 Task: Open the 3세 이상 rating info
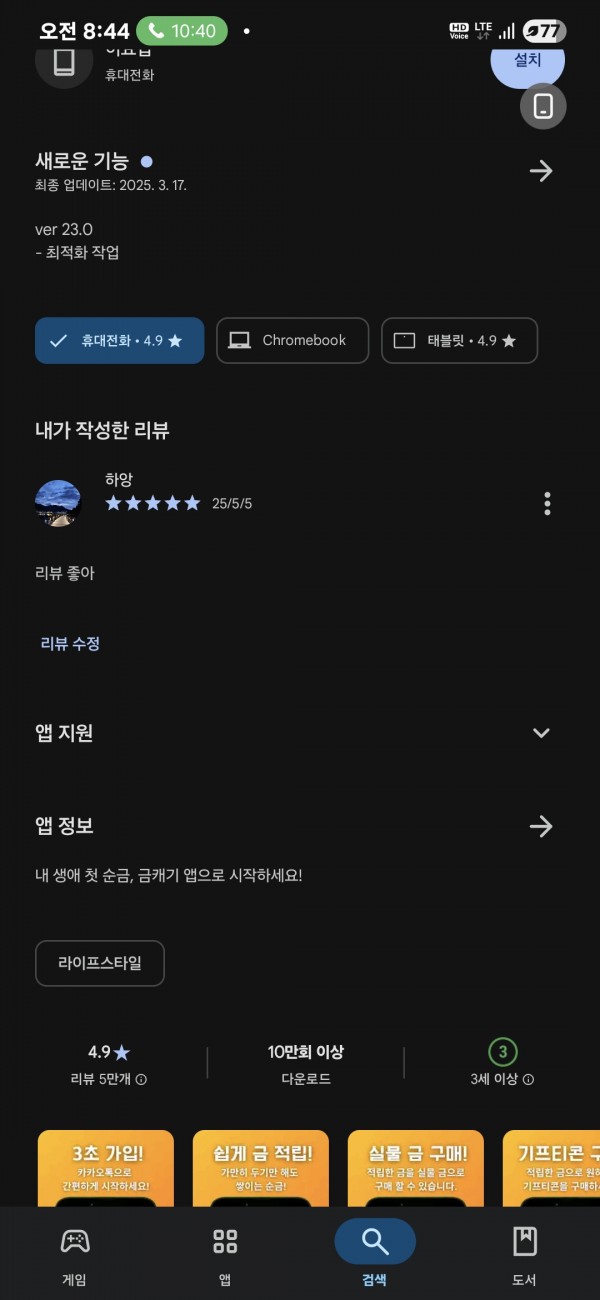tap(502, 1064)
